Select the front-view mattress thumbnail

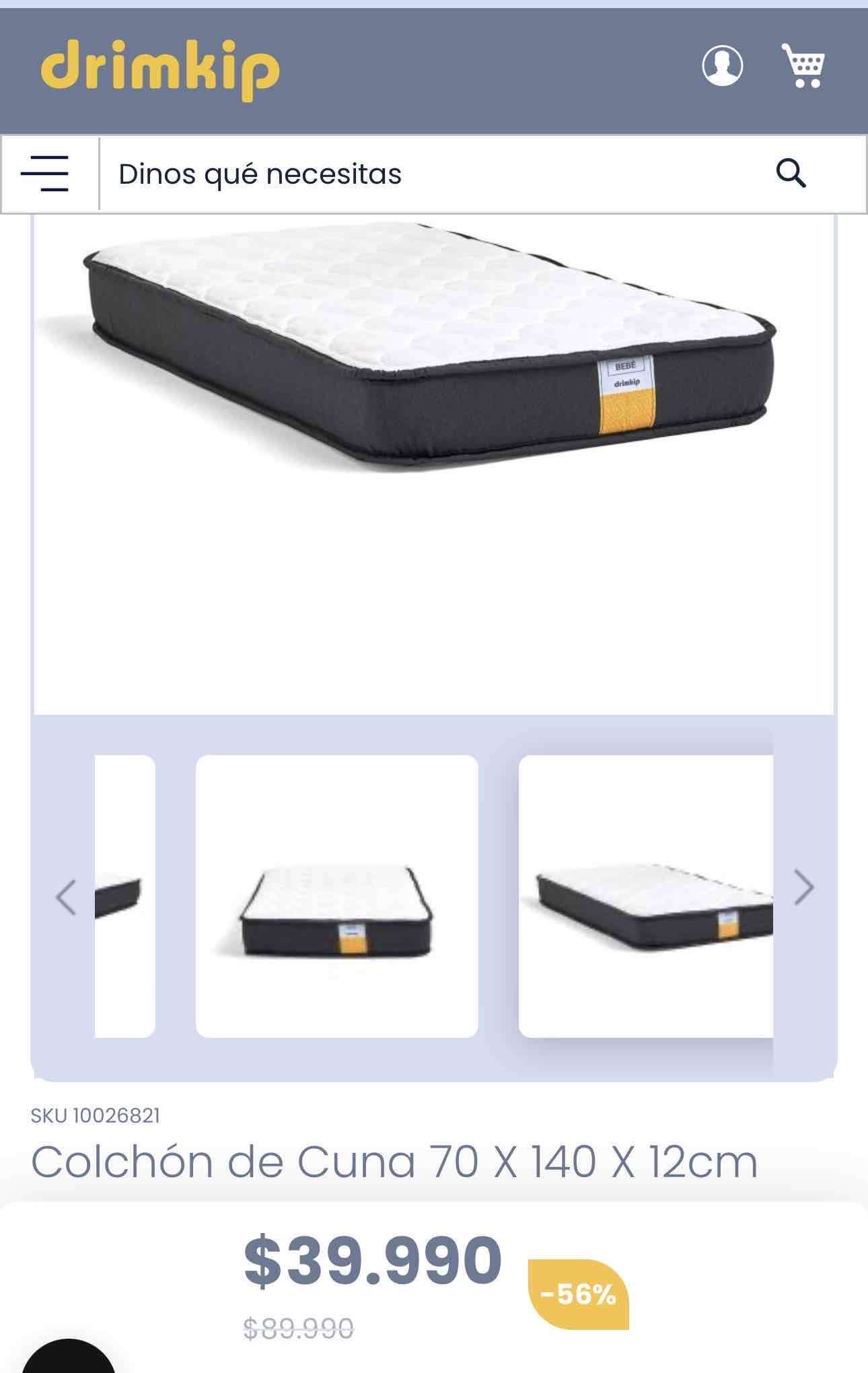[x=336, y=896]
